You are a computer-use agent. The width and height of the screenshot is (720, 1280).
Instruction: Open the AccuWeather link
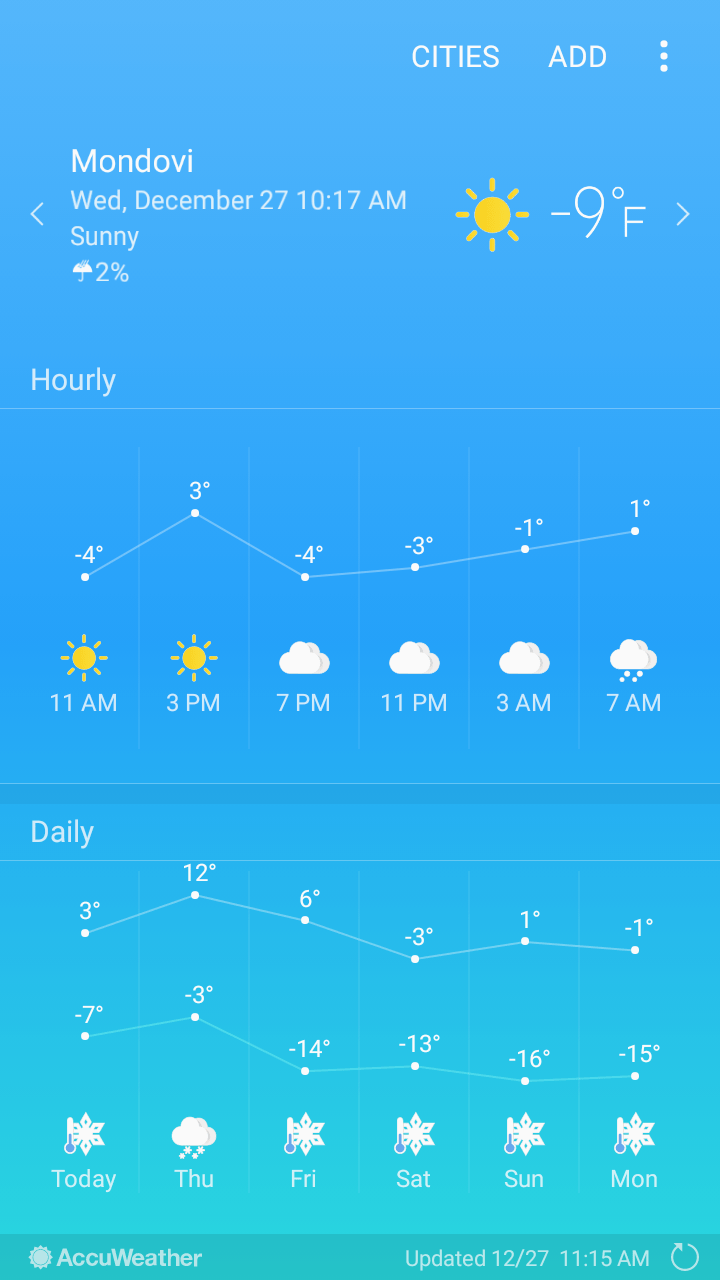(116, 1257)
